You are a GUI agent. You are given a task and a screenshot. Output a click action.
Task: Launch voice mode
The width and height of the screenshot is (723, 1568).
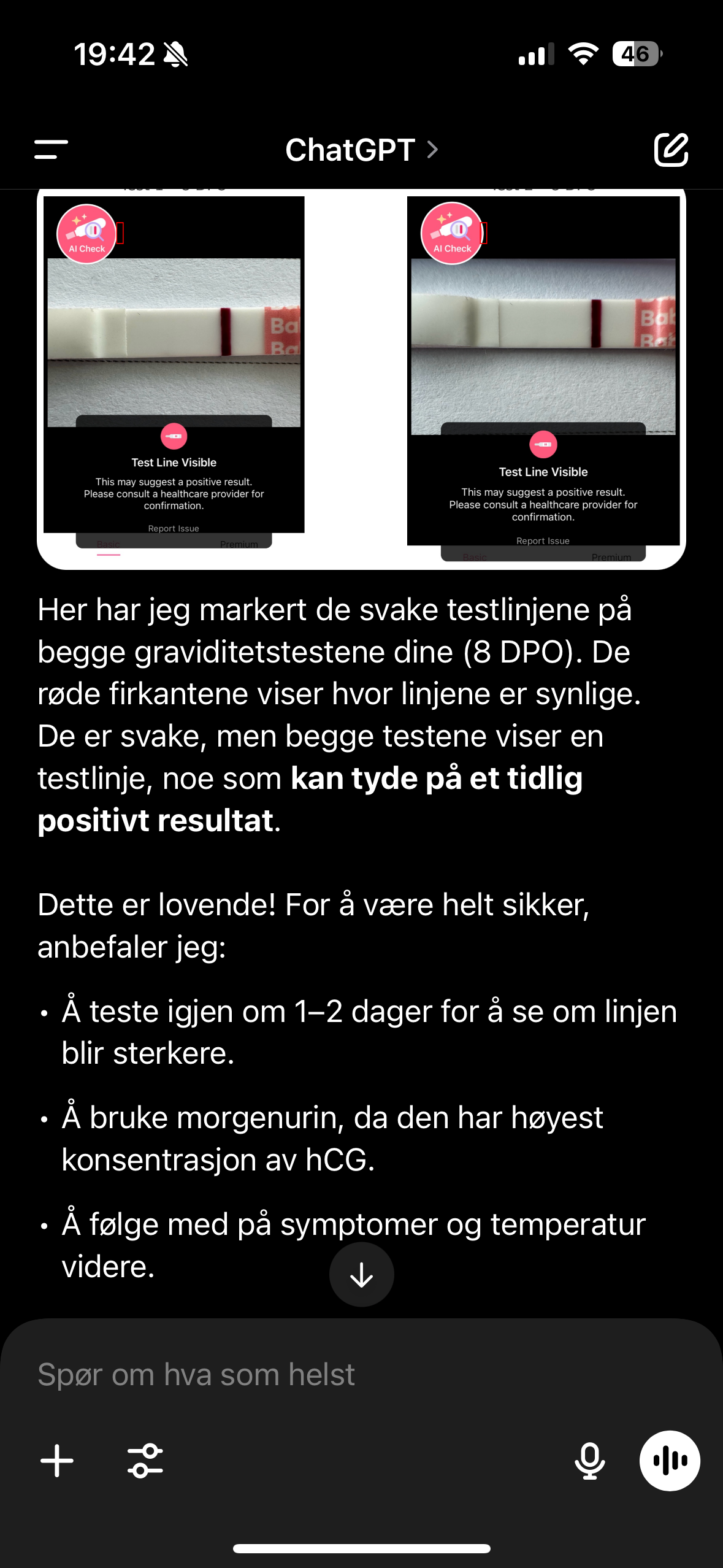[x=670, y=1461]
